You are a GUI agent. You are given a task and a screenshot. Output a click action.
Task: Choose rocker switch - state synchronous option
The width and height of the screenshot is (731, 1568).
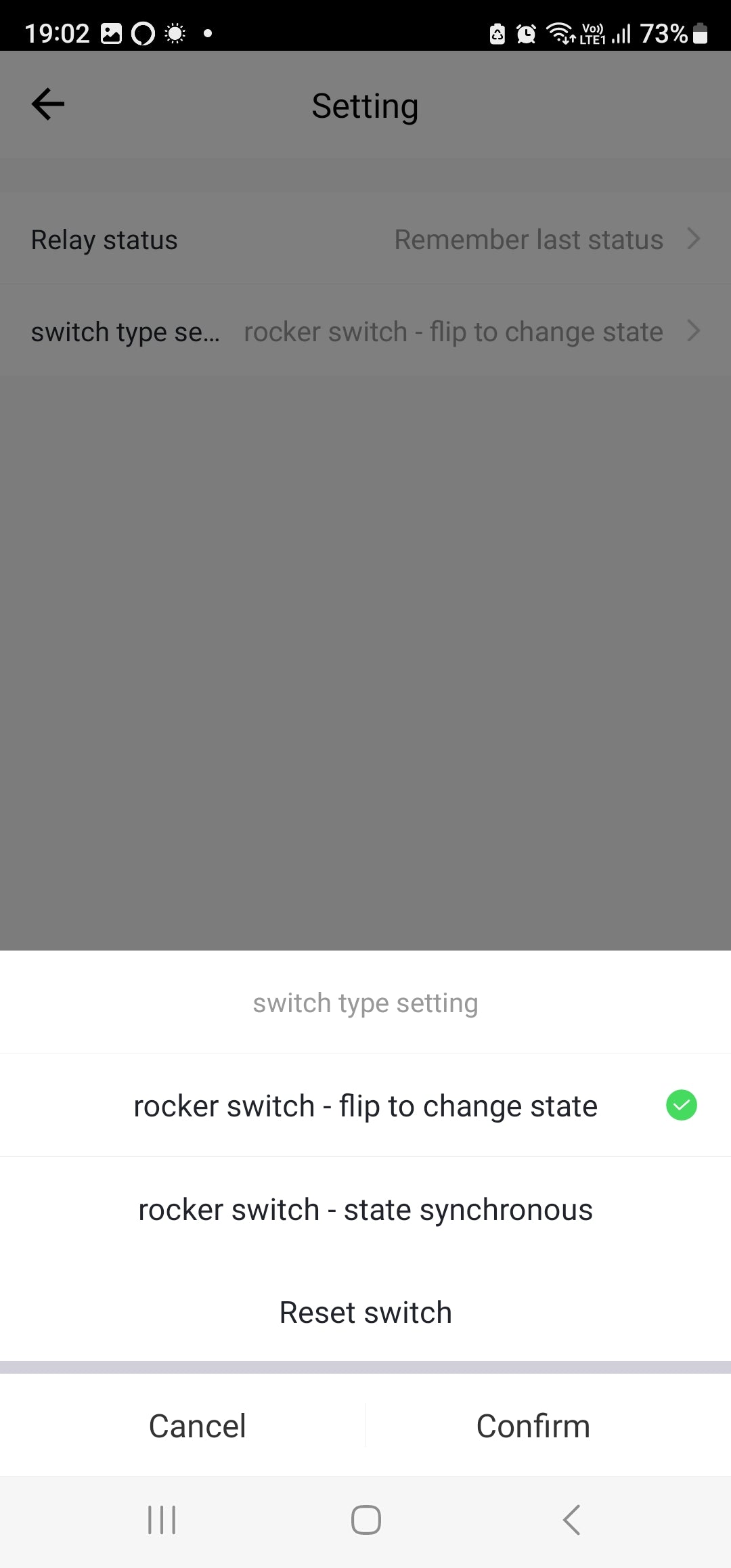coord(365,1210)
